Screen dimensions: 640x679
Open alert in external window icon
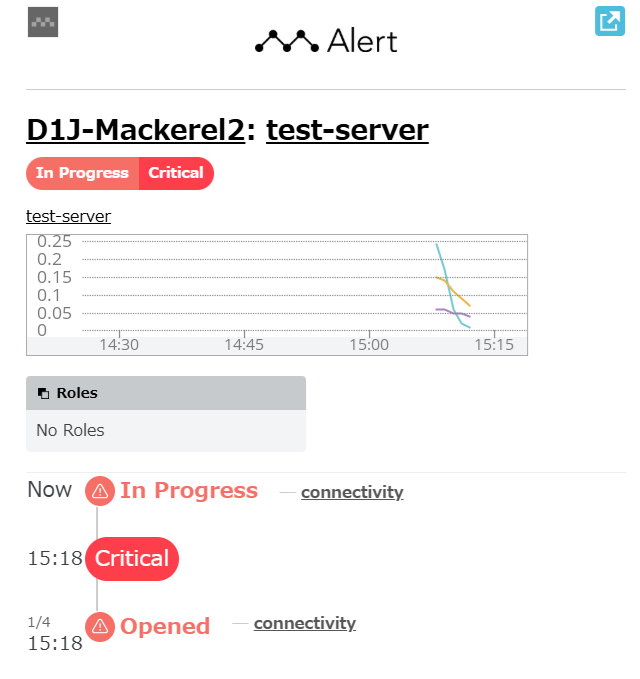click(x=610, y=21)
